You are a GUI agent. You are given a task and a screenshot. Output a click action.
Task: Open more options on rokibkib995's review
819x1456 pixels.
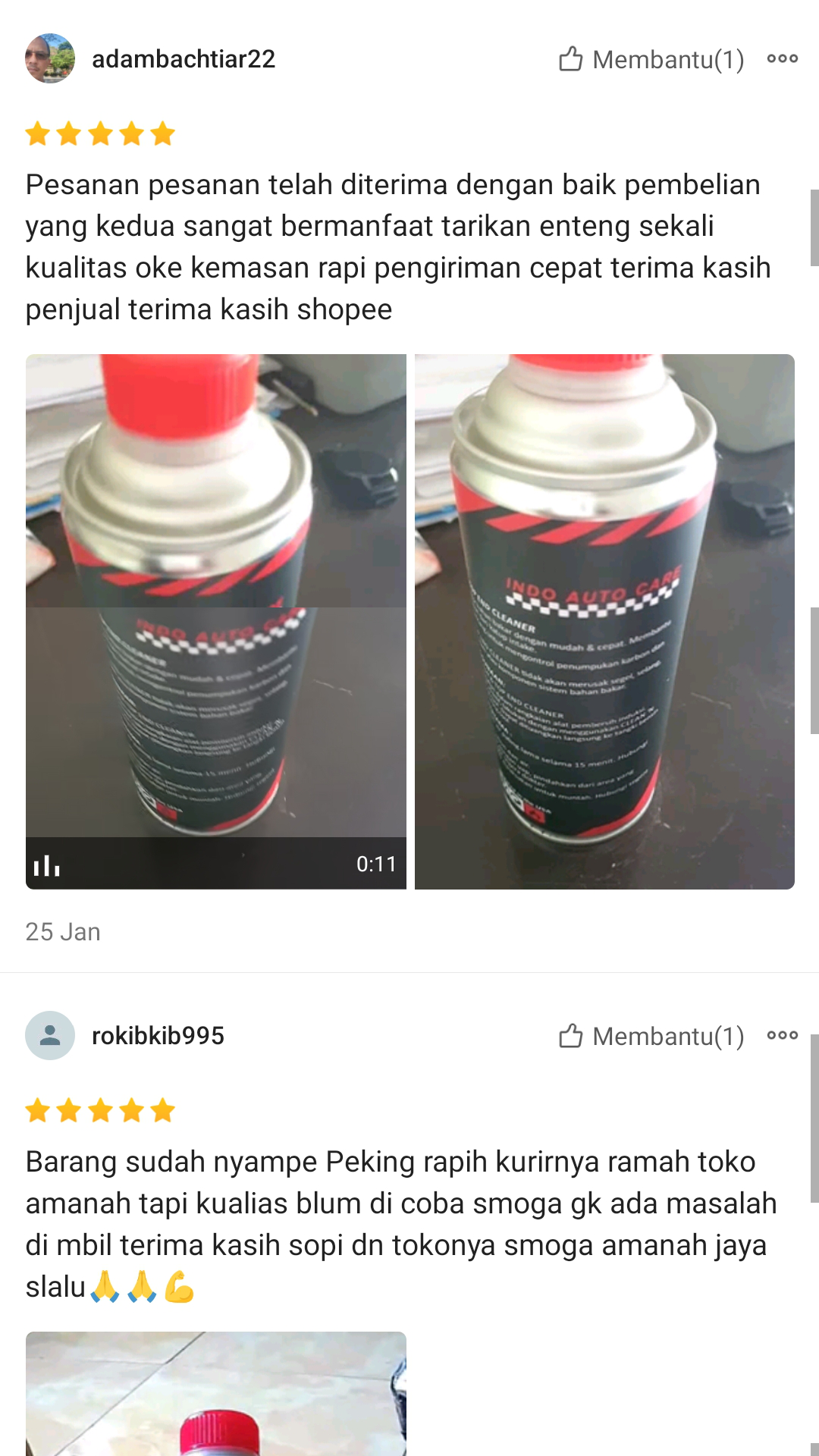782,1035
